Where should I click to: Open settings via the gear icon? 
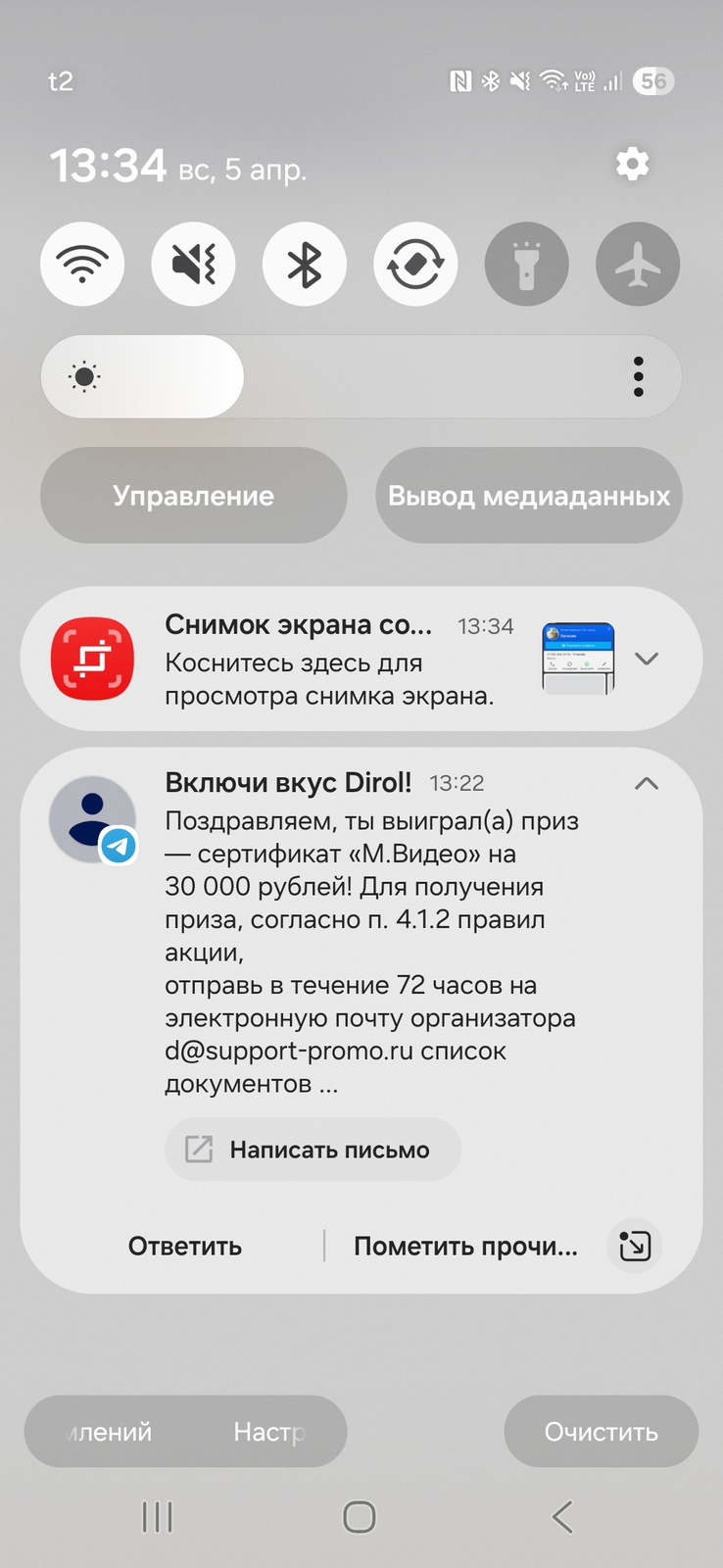coord(632,164)
